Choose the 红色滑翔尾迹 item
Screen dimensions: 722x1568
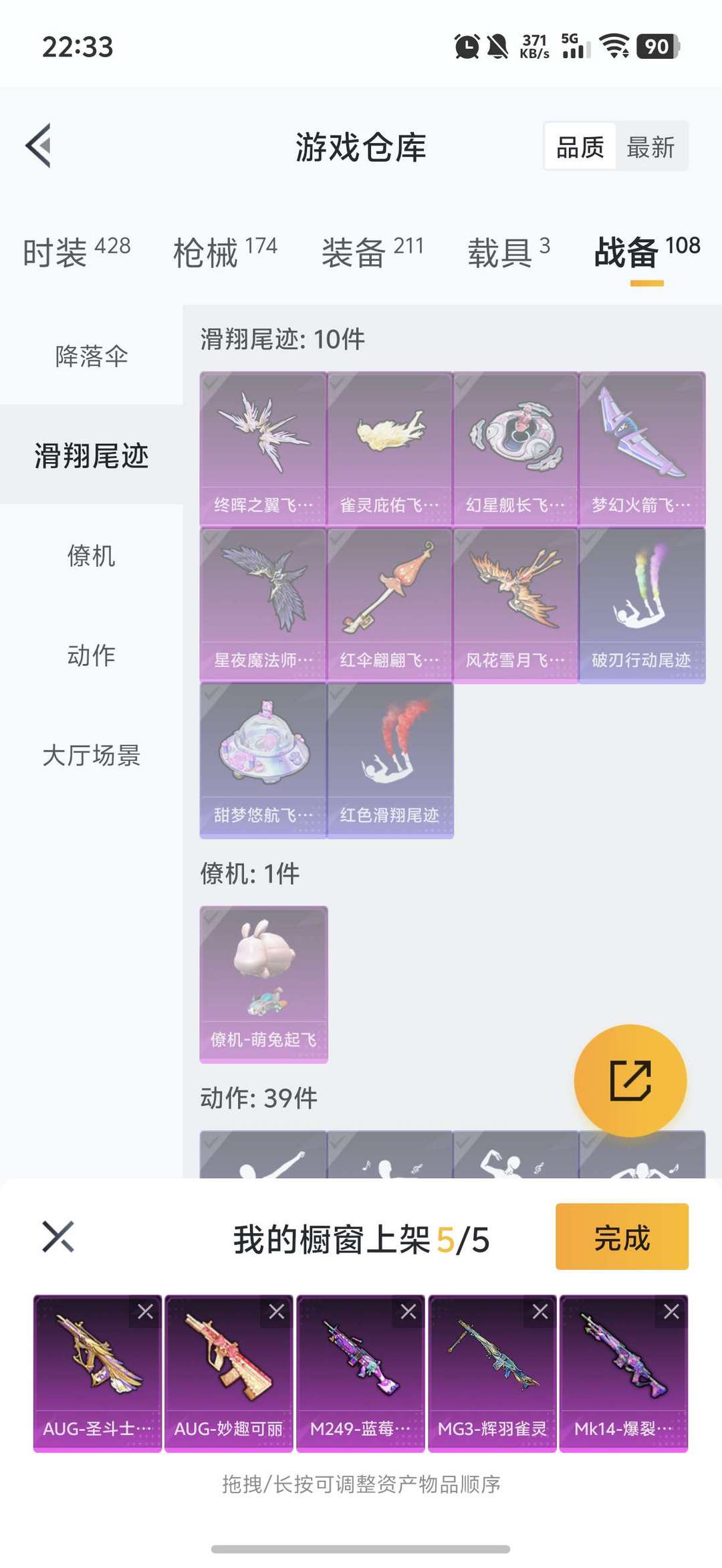pos(390,760)
